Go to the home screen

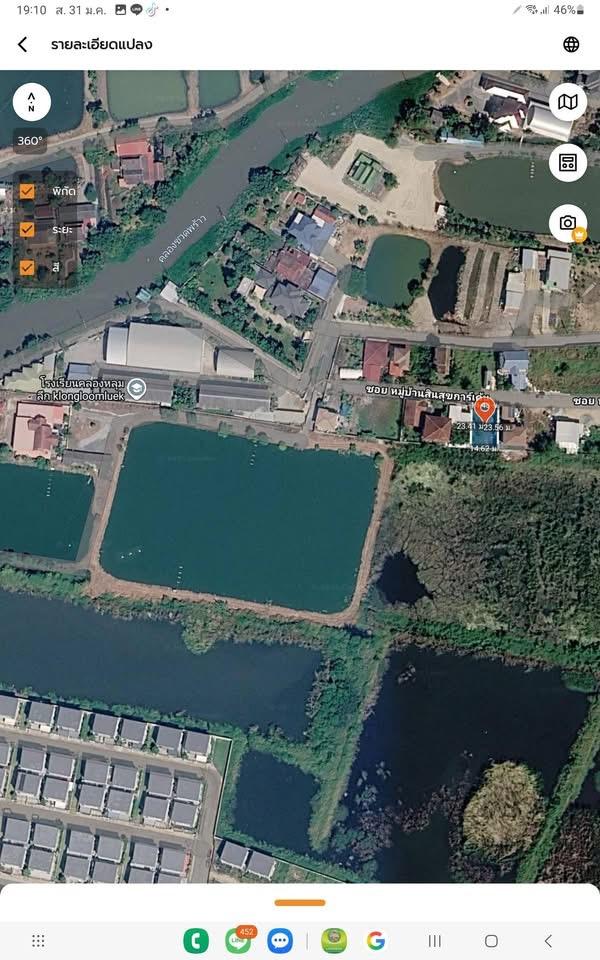(491, 941)
